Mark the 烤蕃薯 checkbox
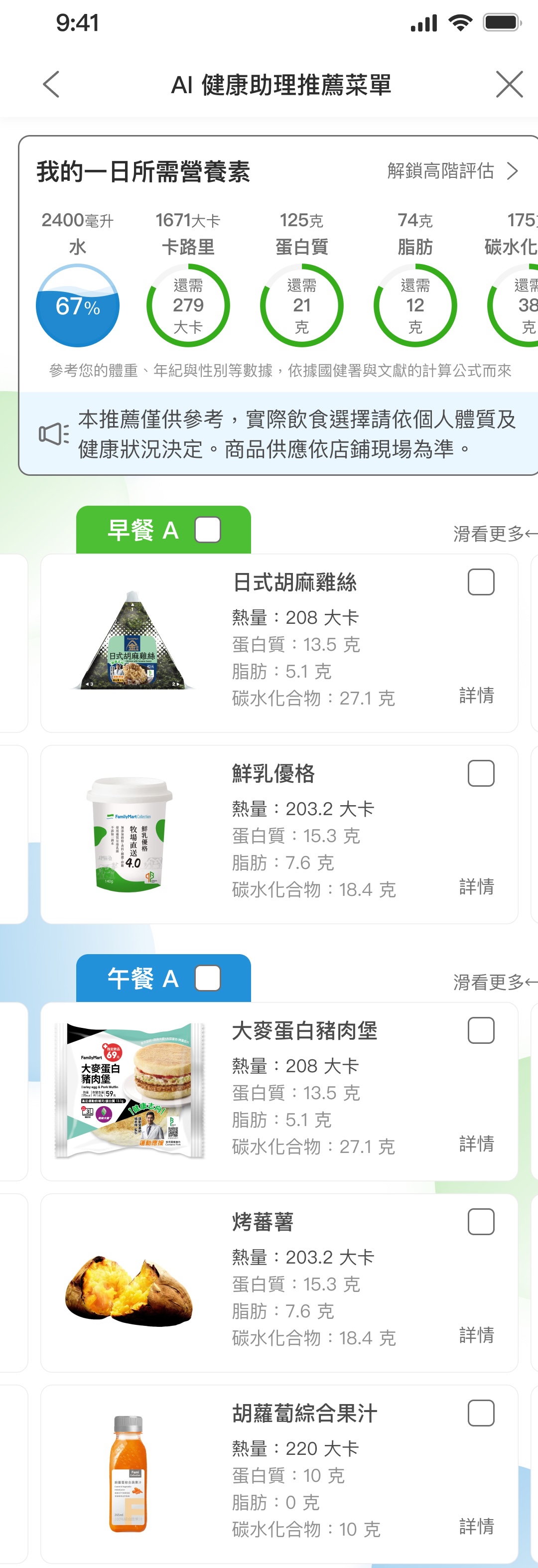This screenshot has width=538, height=1568. click(480, 1222)
